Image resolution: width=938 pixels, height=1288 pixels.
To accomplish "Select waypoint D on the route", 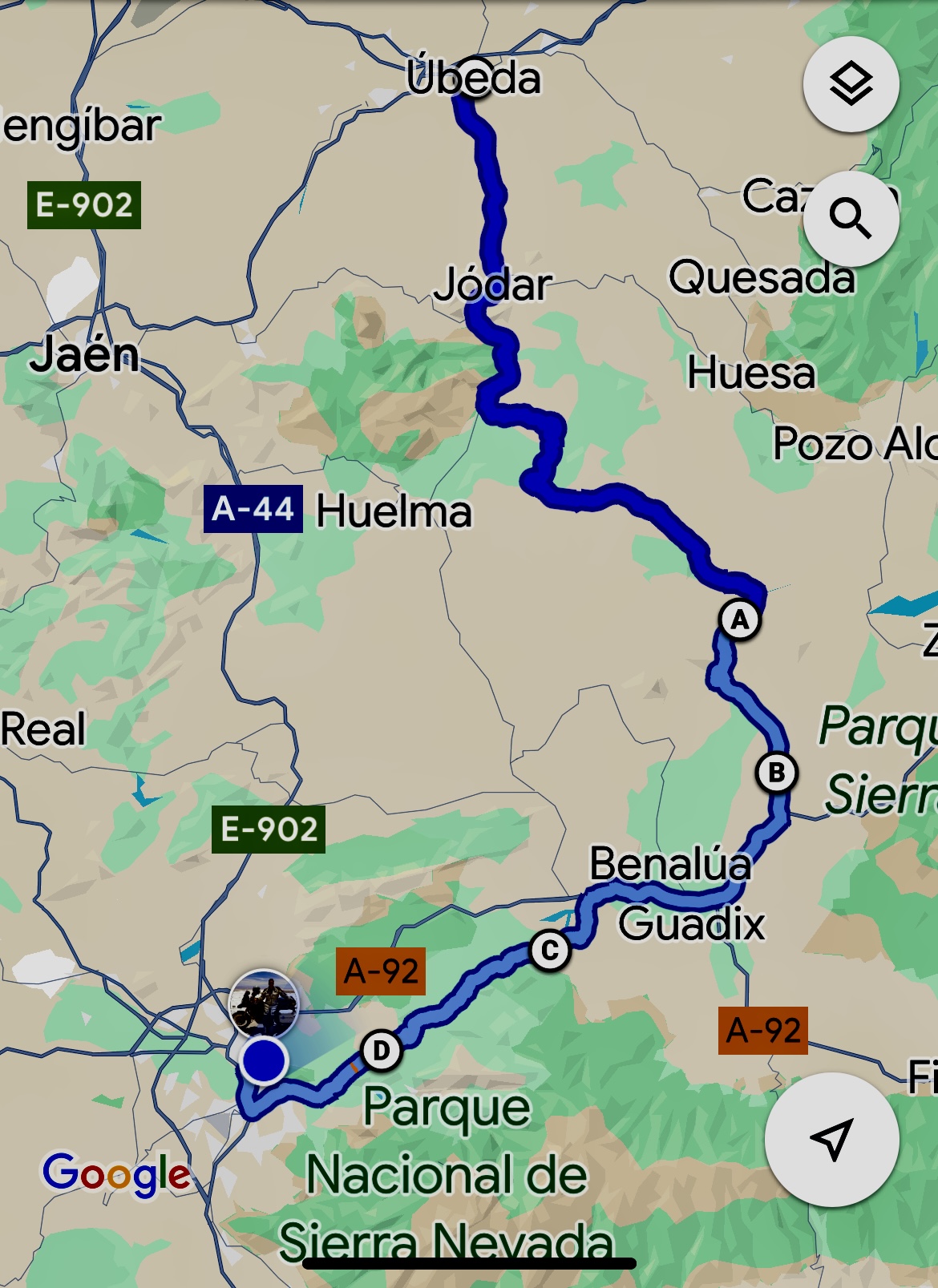I will coord(382,1051).
